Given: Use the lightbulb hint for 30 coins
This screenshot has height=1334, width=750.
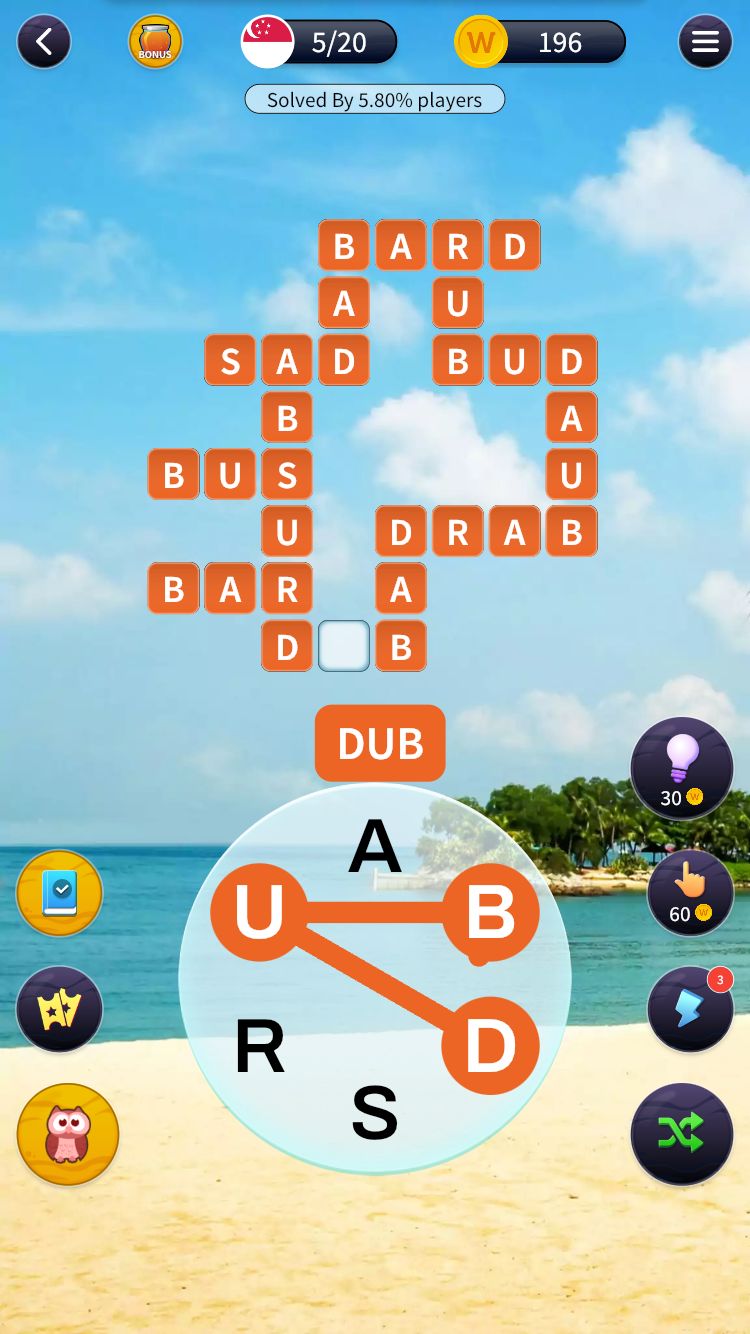Looking at the screenshot, I should (x=682, y=768).
